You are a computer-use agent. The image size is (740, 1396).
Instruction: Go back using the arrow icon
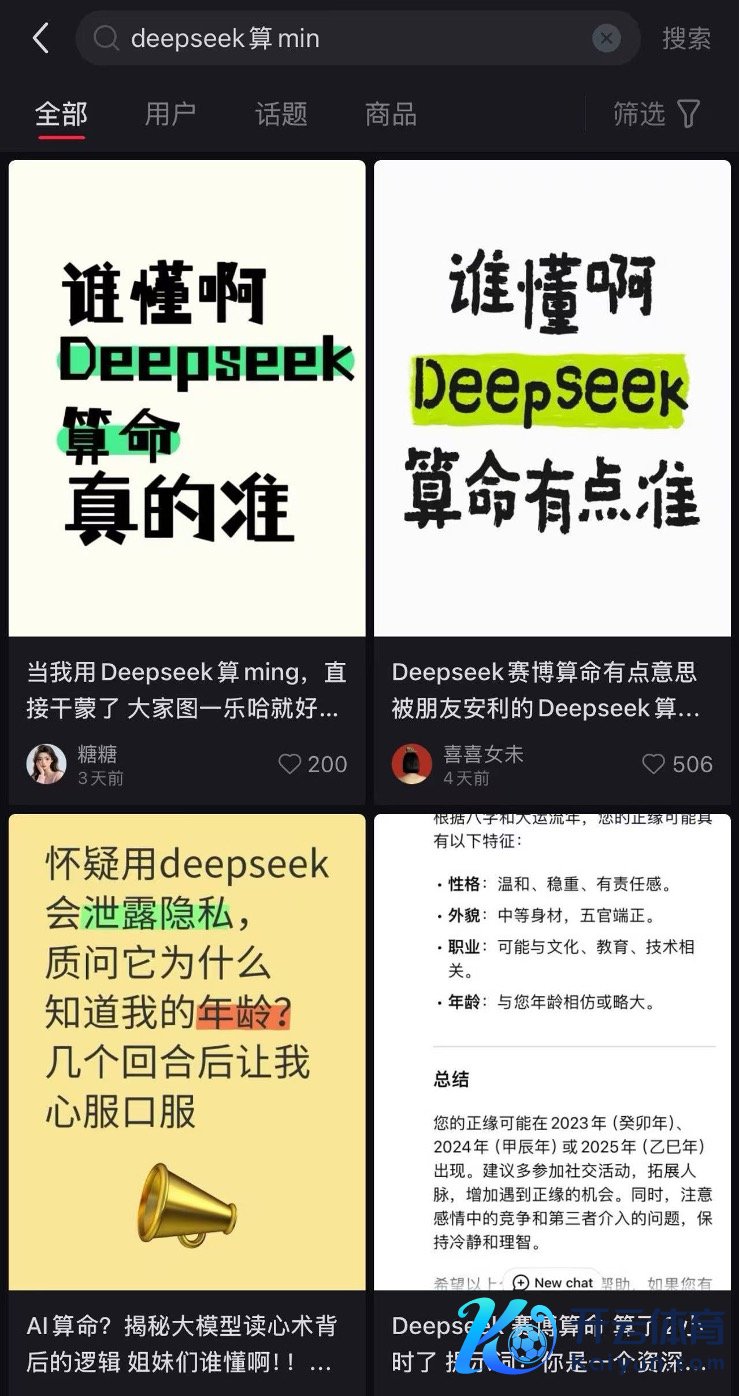click(40, 39)
